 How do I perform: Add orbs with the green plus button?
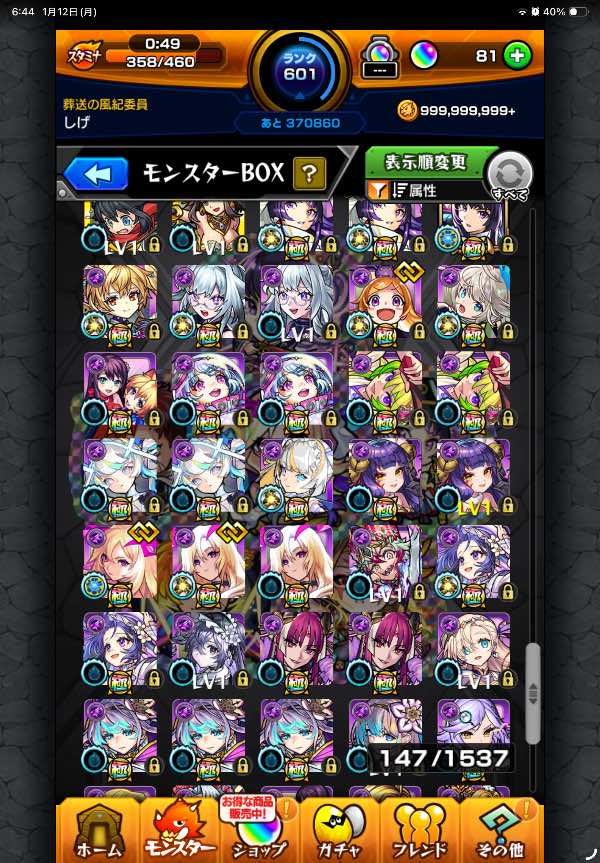tap(517, 56)
